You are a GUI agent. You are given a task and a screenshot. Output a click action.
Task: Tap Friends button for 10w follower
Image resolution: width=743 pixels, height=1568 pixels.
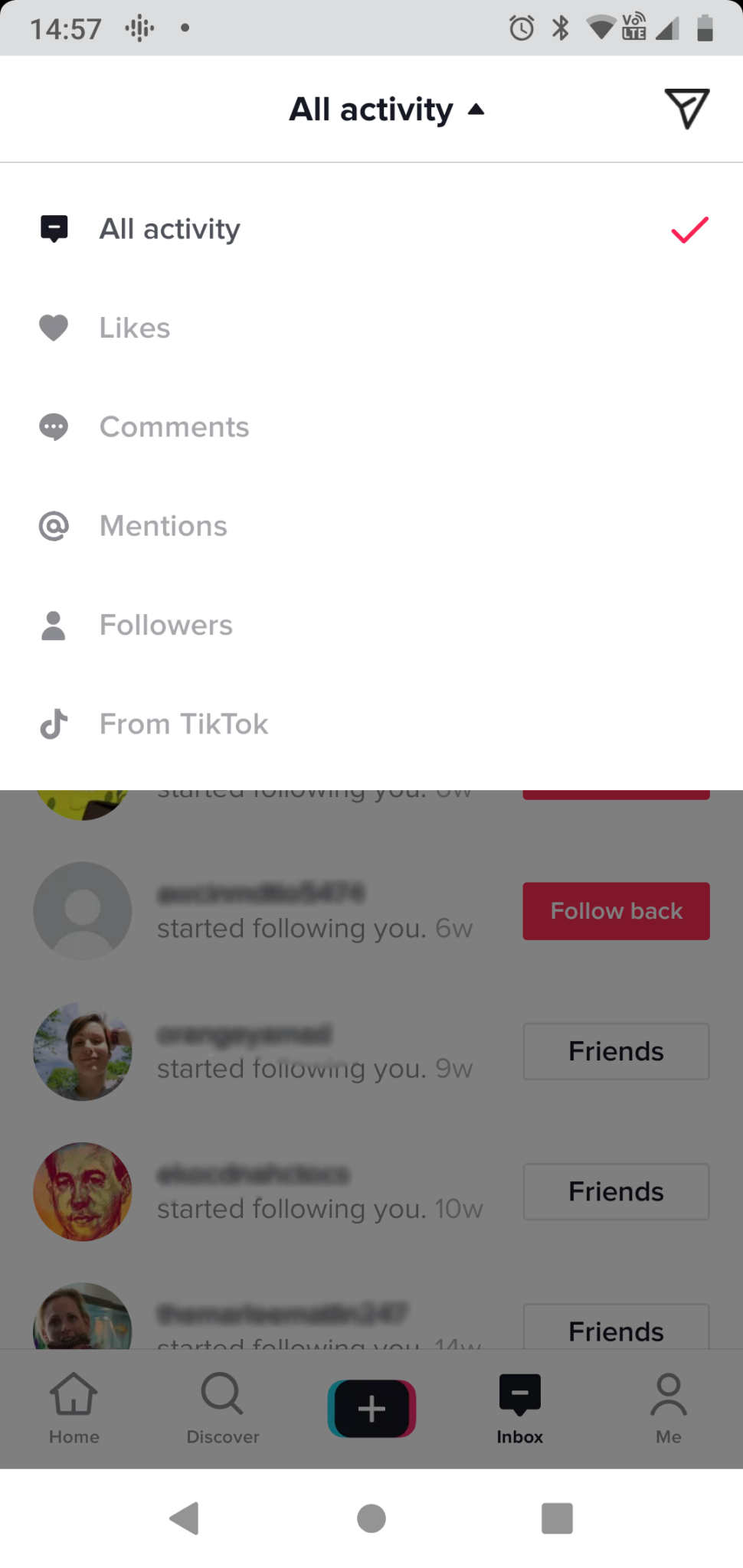pos(616,1191)
